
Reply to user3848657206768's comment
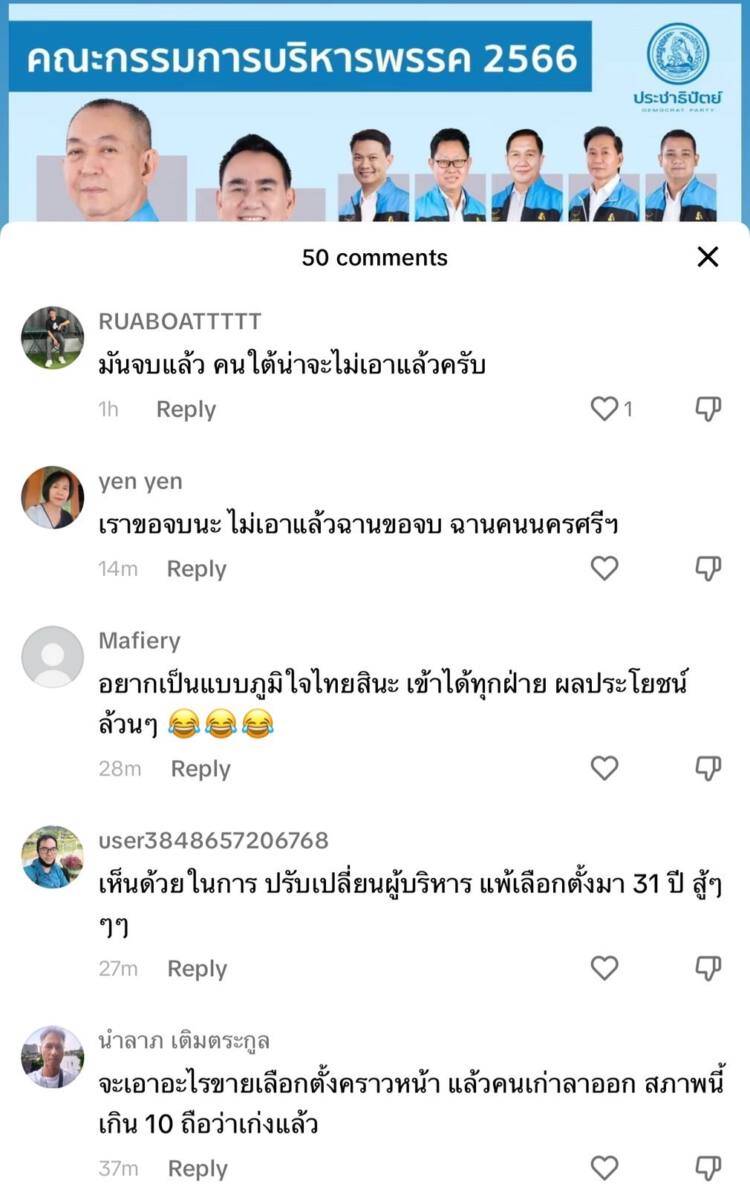tap(197, 968)
